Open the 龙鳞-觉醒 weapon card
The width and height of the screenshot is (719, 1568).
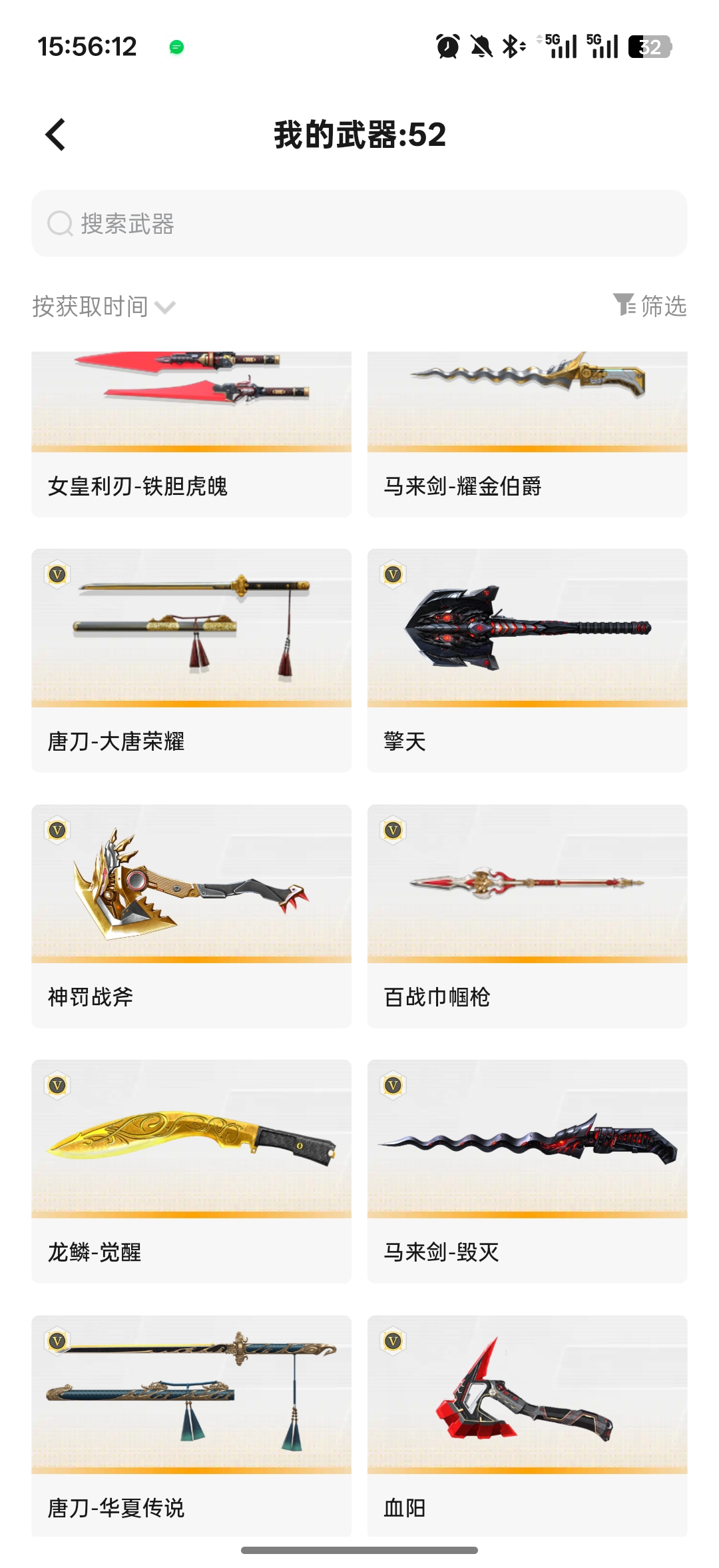(191, 1170)
